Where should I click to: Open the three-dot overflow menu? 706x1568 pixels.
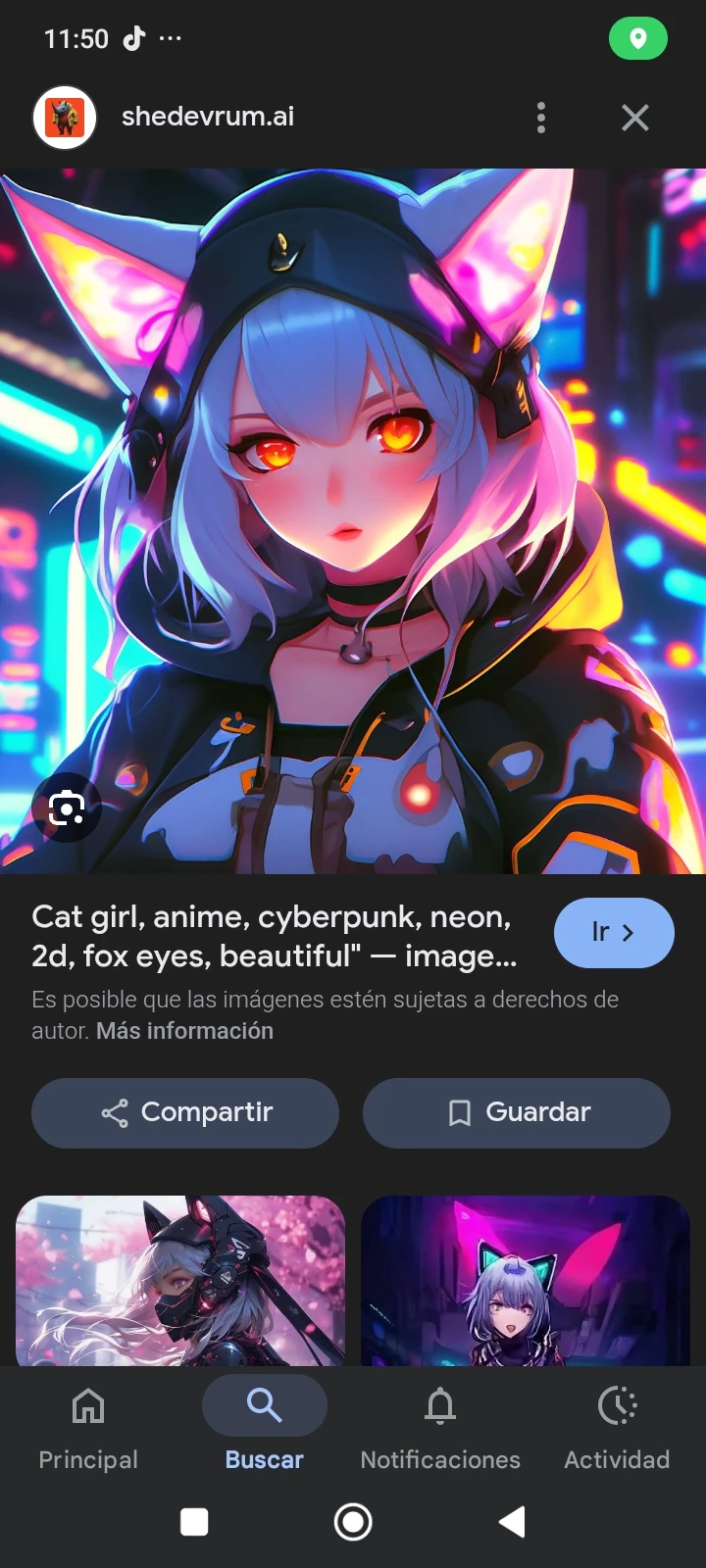541,118
